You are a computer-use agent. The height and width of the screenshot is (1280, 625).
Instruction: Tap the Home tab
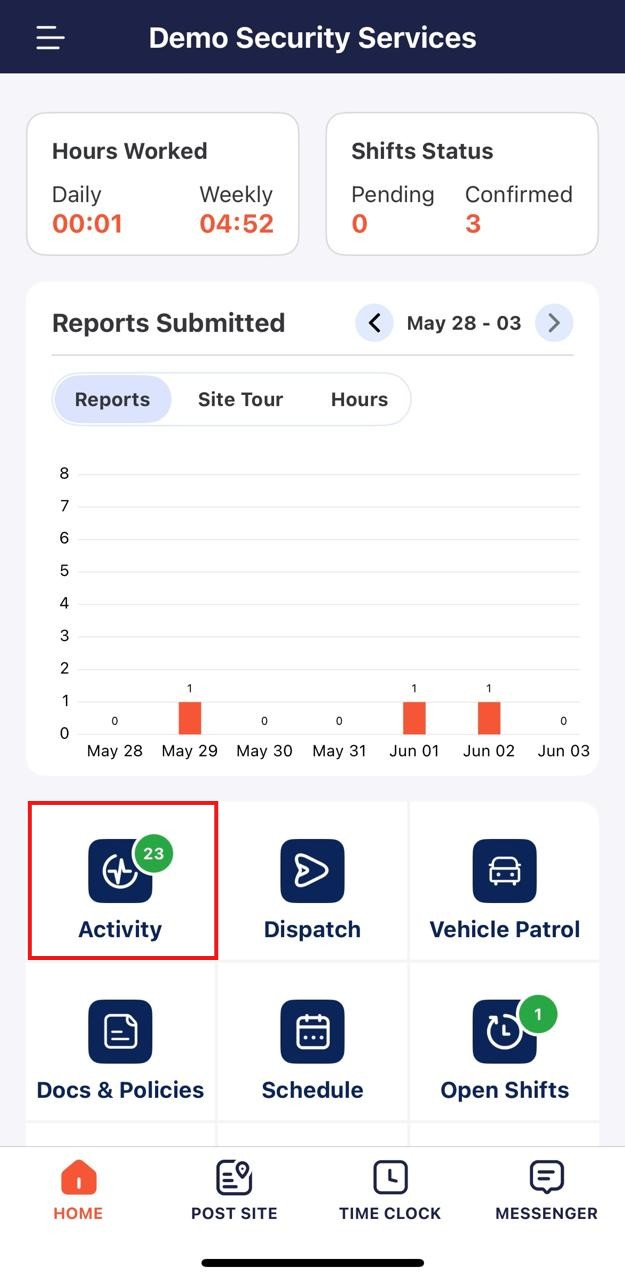(x=78, y=1192)
